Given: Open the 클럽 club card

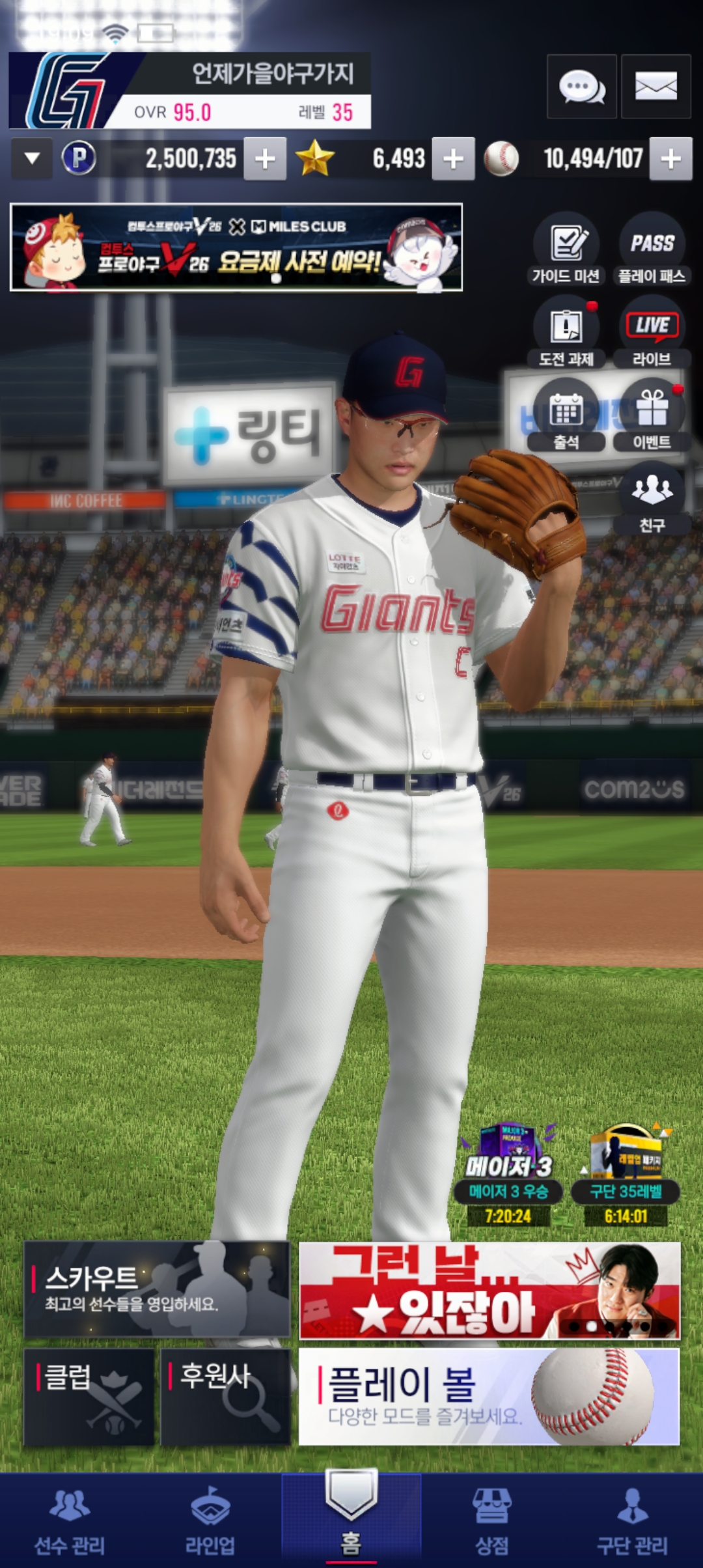Looking at the screenshot, I should (x=89, y=1397).
